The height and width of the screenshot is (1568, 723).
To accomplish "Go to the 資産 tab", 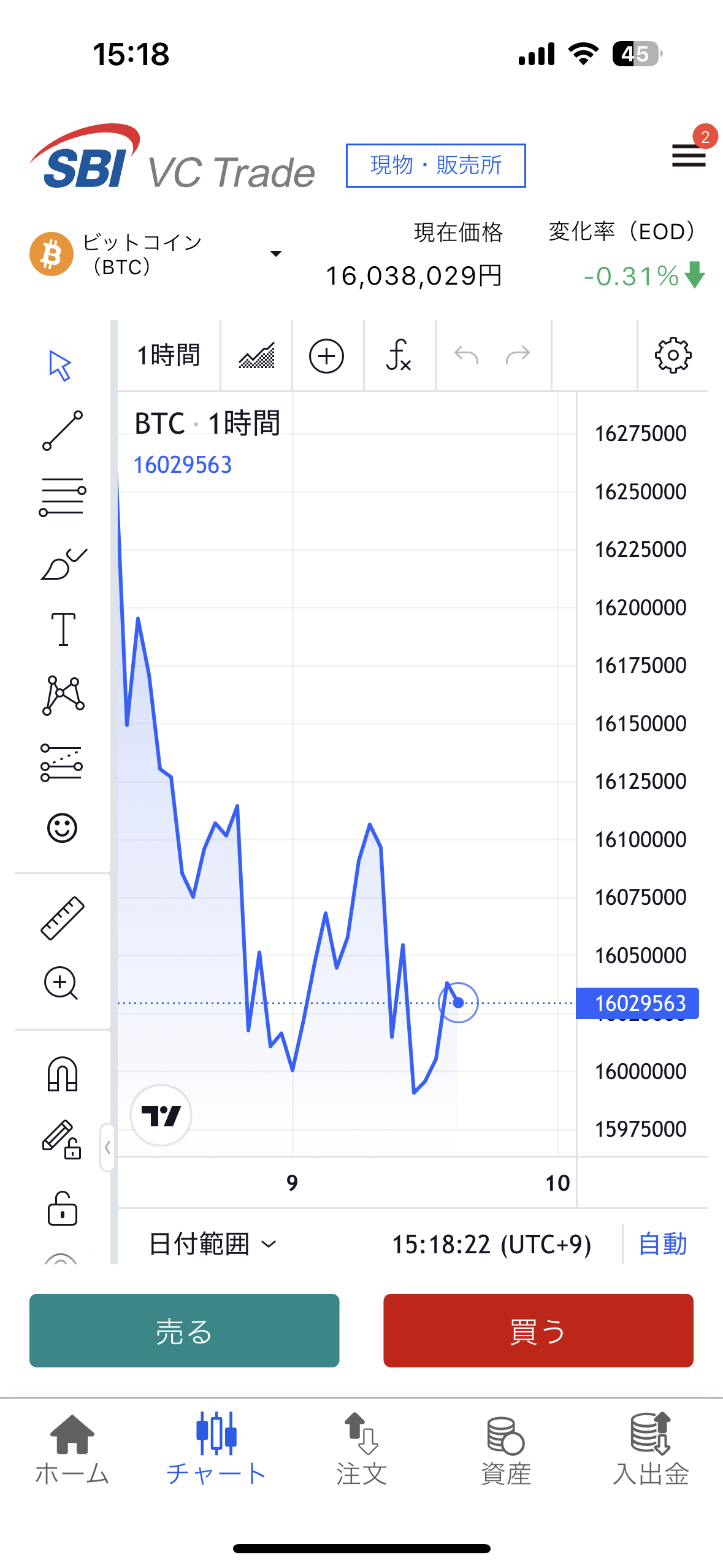I will point(506,1449).
